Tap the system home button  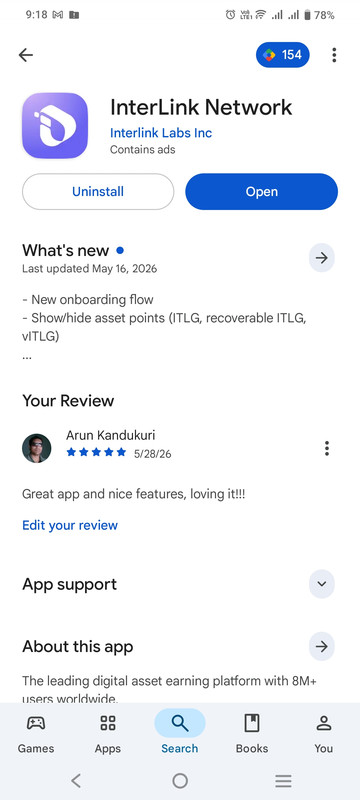point(180,781)
